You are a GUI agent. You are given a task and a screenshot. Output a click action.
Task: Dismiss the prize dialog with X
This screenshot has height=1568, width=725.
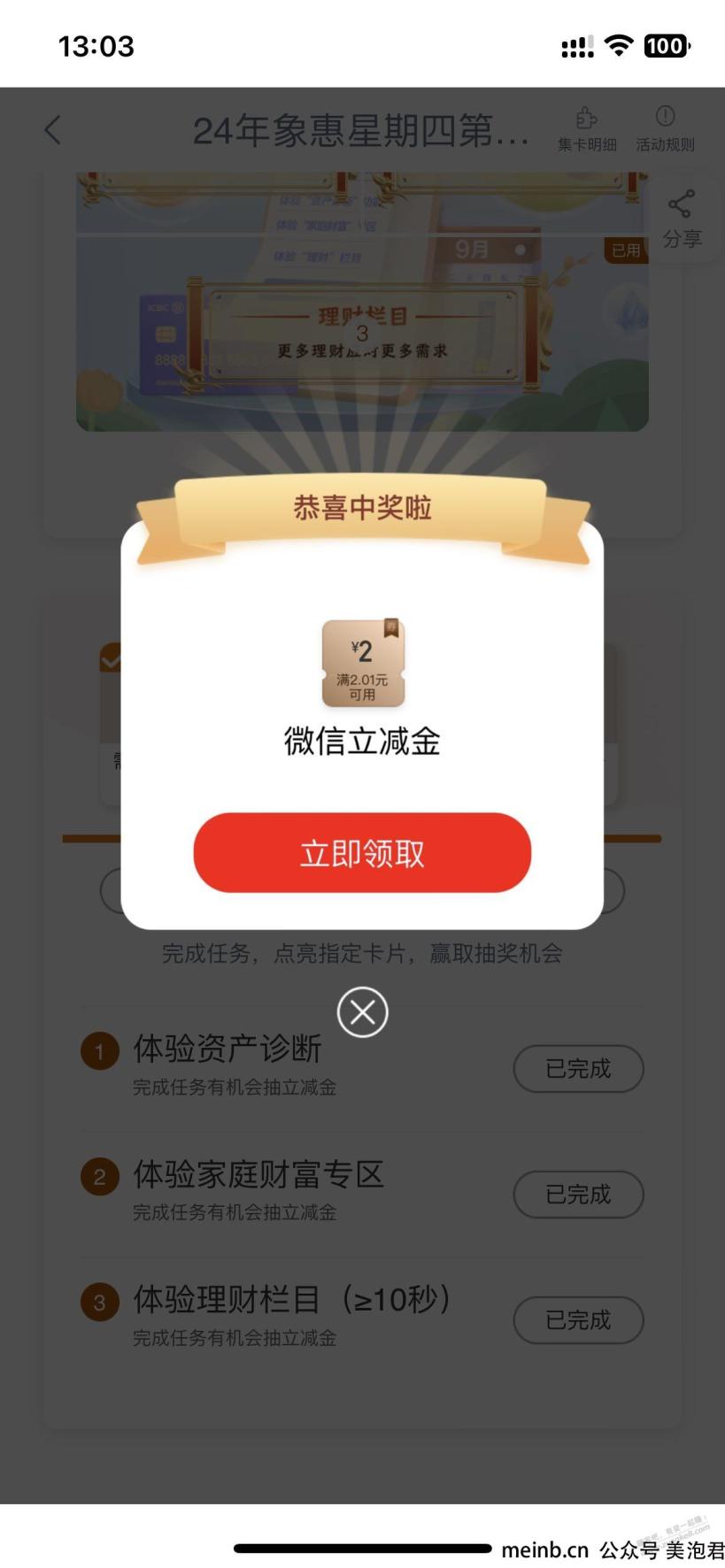tap(362, 1011)
